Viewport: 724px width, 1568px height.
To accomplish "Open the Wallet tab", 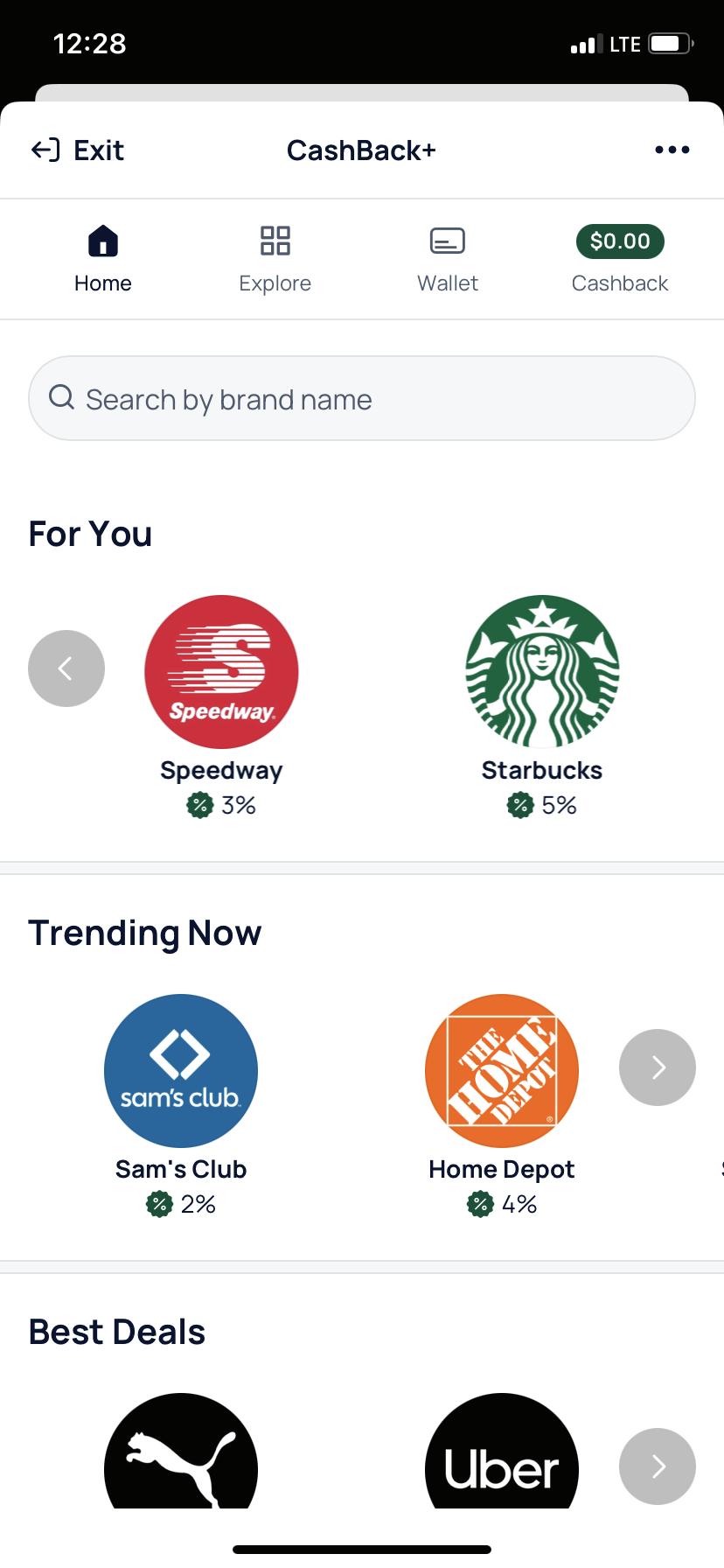I will pos(447,259).
